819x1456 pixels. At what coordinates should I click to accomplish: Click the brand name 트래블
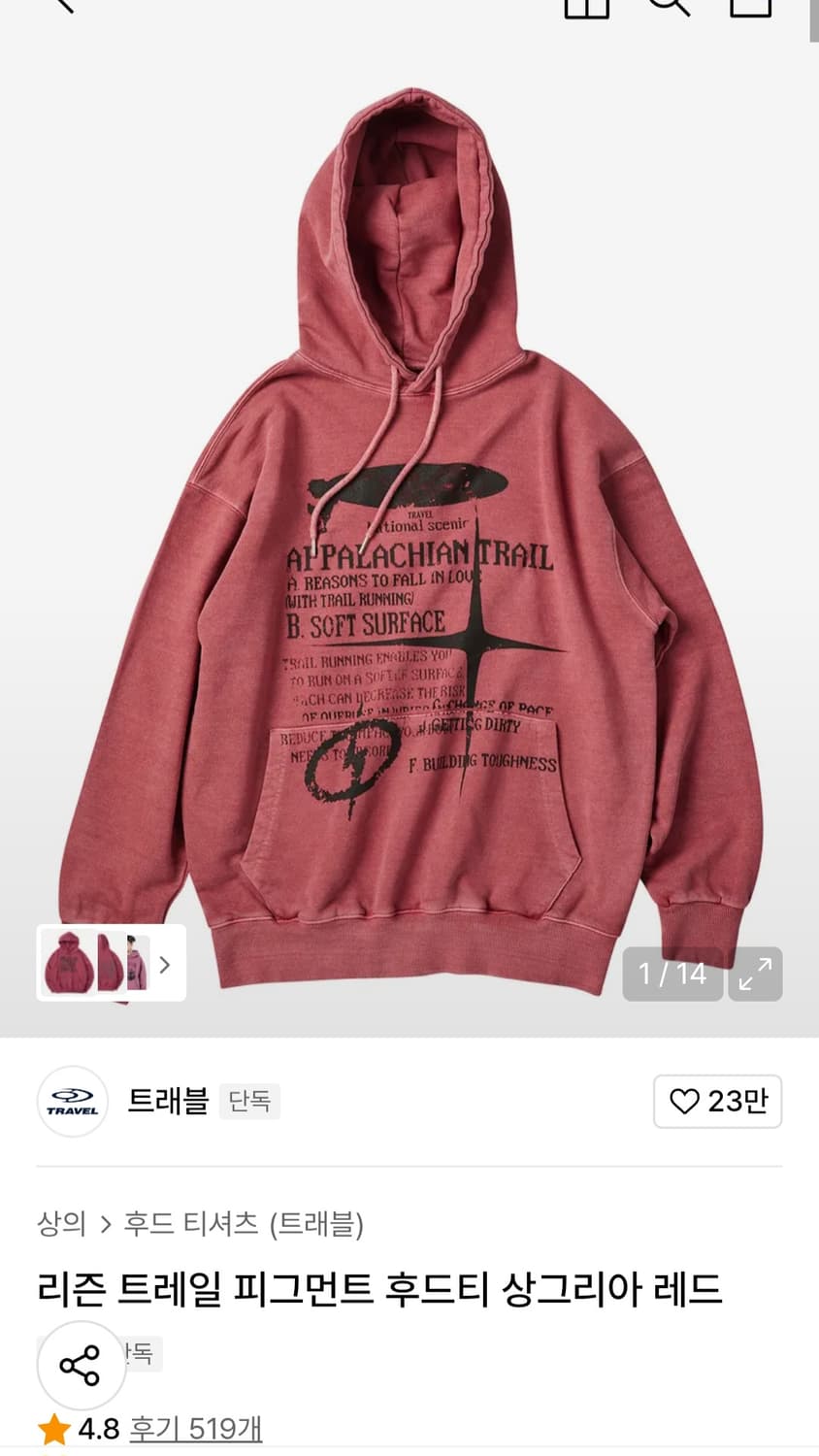[167, 1102]
